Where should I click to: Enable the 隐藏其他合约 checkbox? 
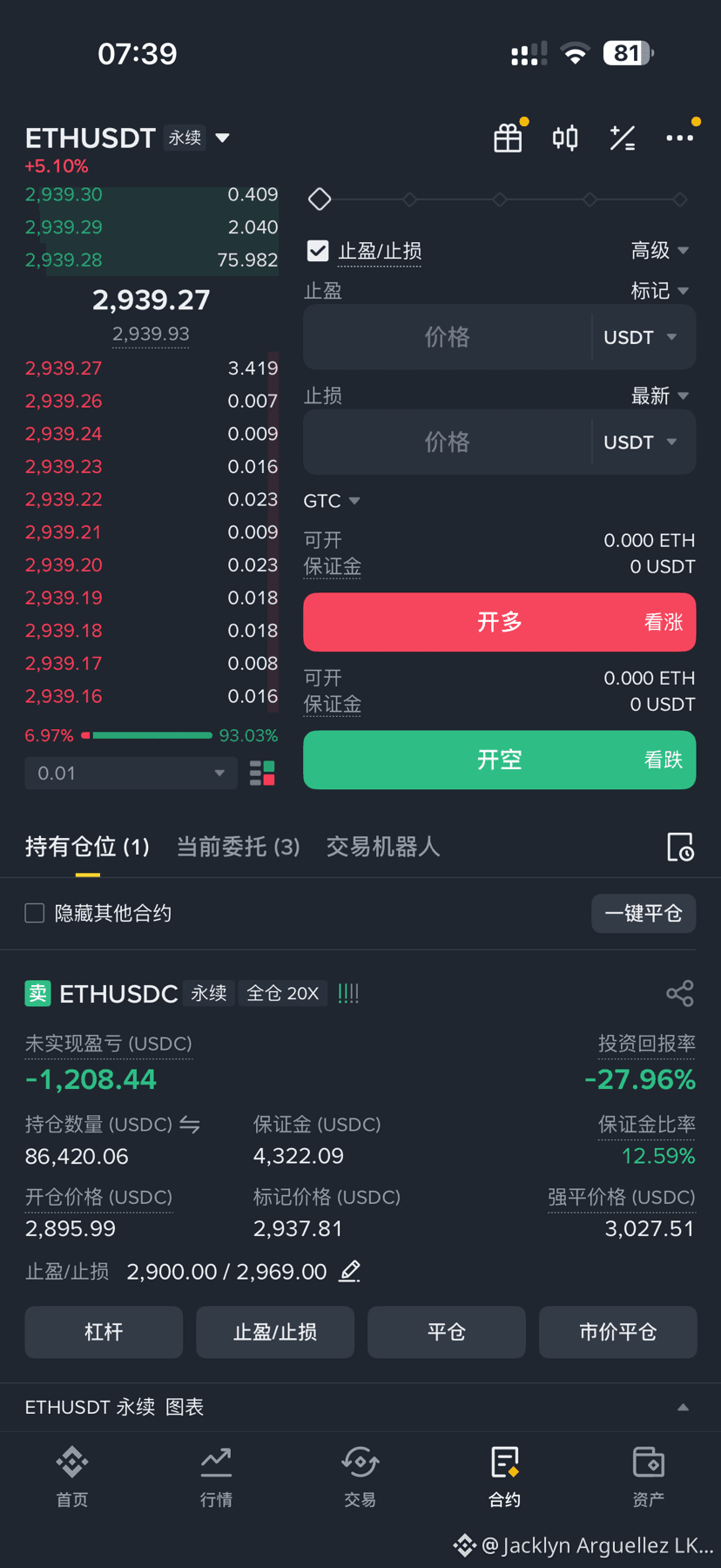(34, 913)
